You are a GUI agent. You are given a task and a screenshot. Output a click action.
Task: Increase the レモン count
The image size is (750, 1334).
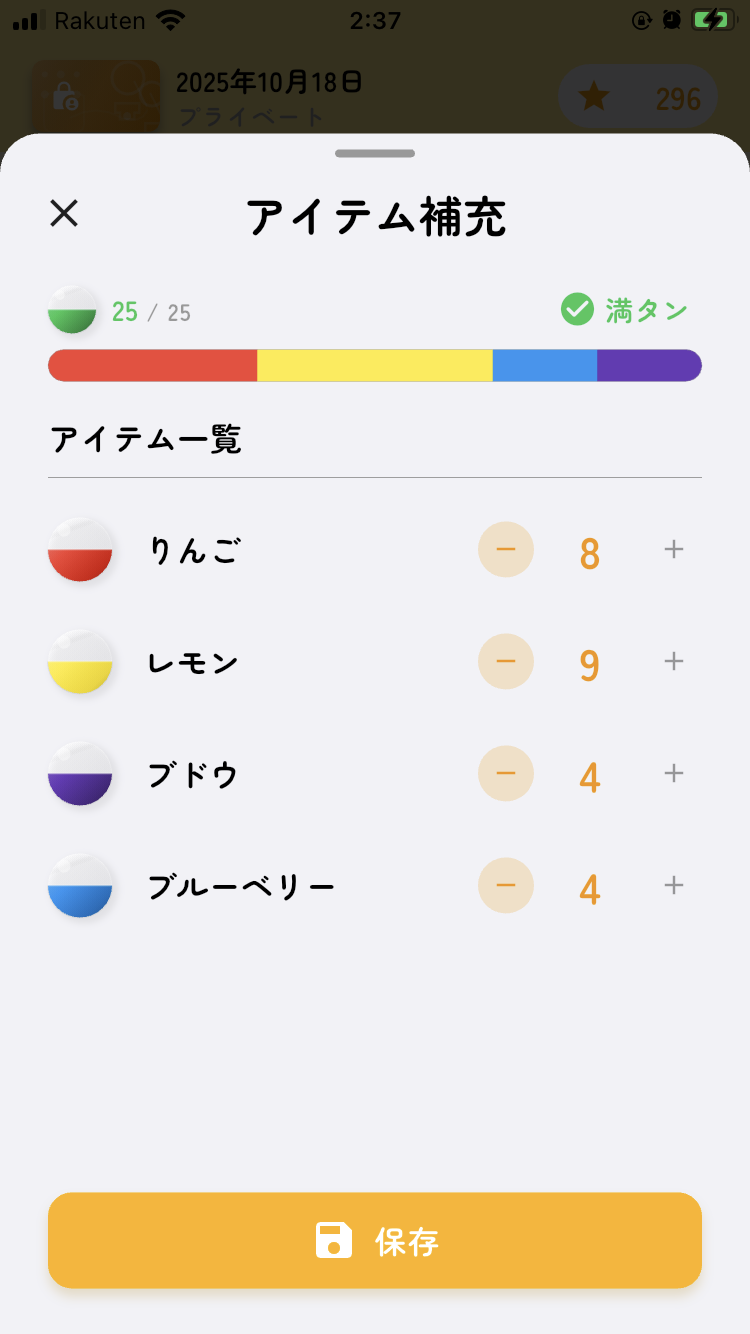(x=674, y=662)
